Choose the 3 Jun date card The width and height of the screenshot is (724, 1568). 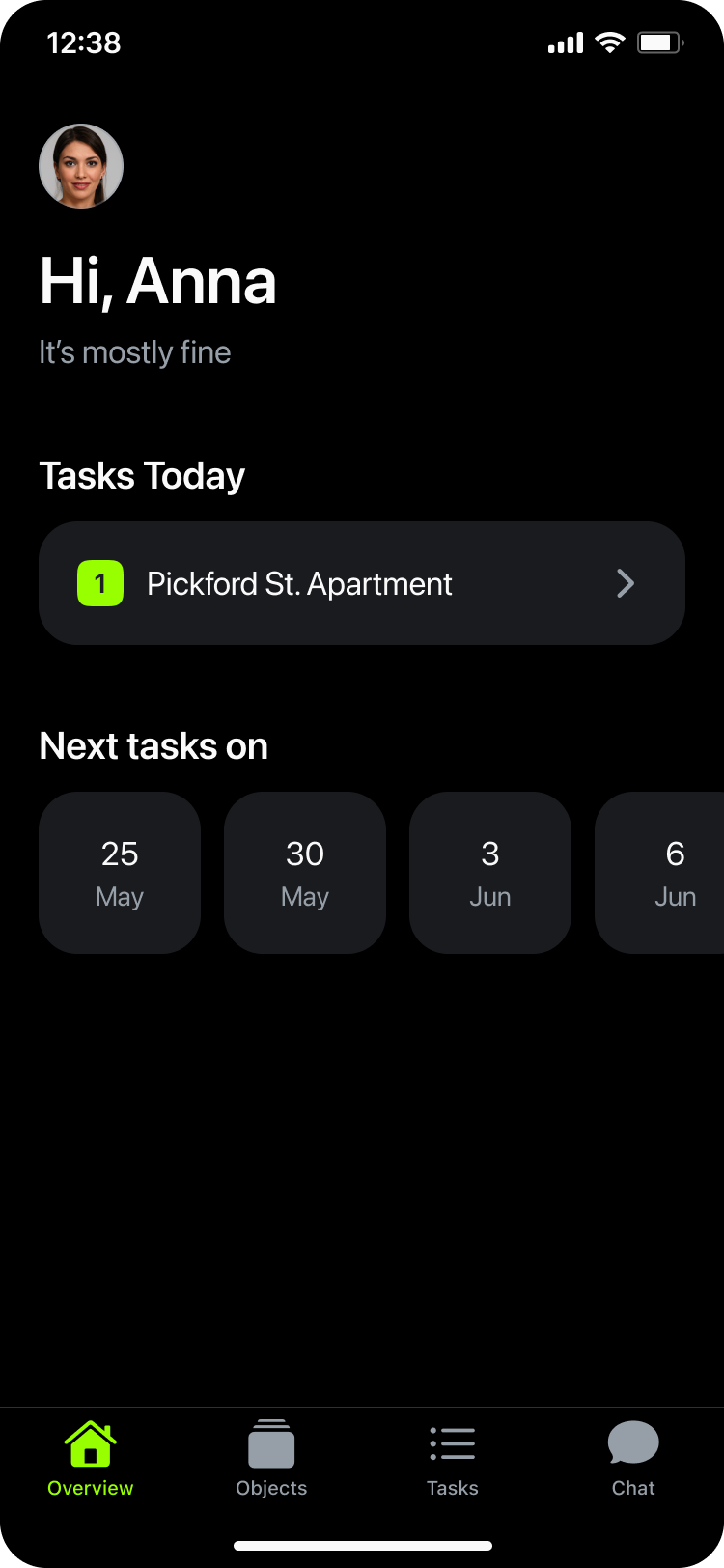click(x=490, y=873)
